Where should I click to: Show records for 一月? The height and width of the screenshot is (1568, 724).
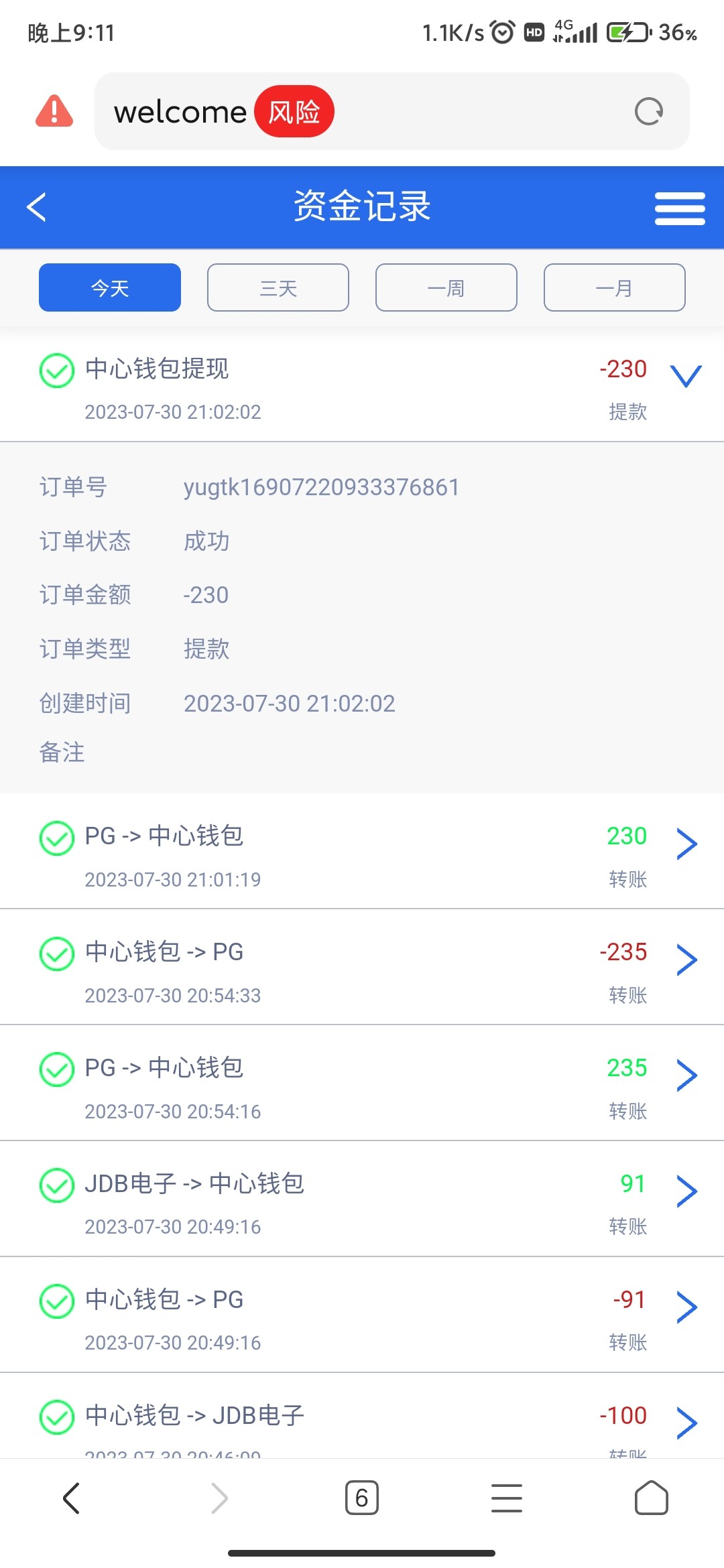click(x=615, y=288)
